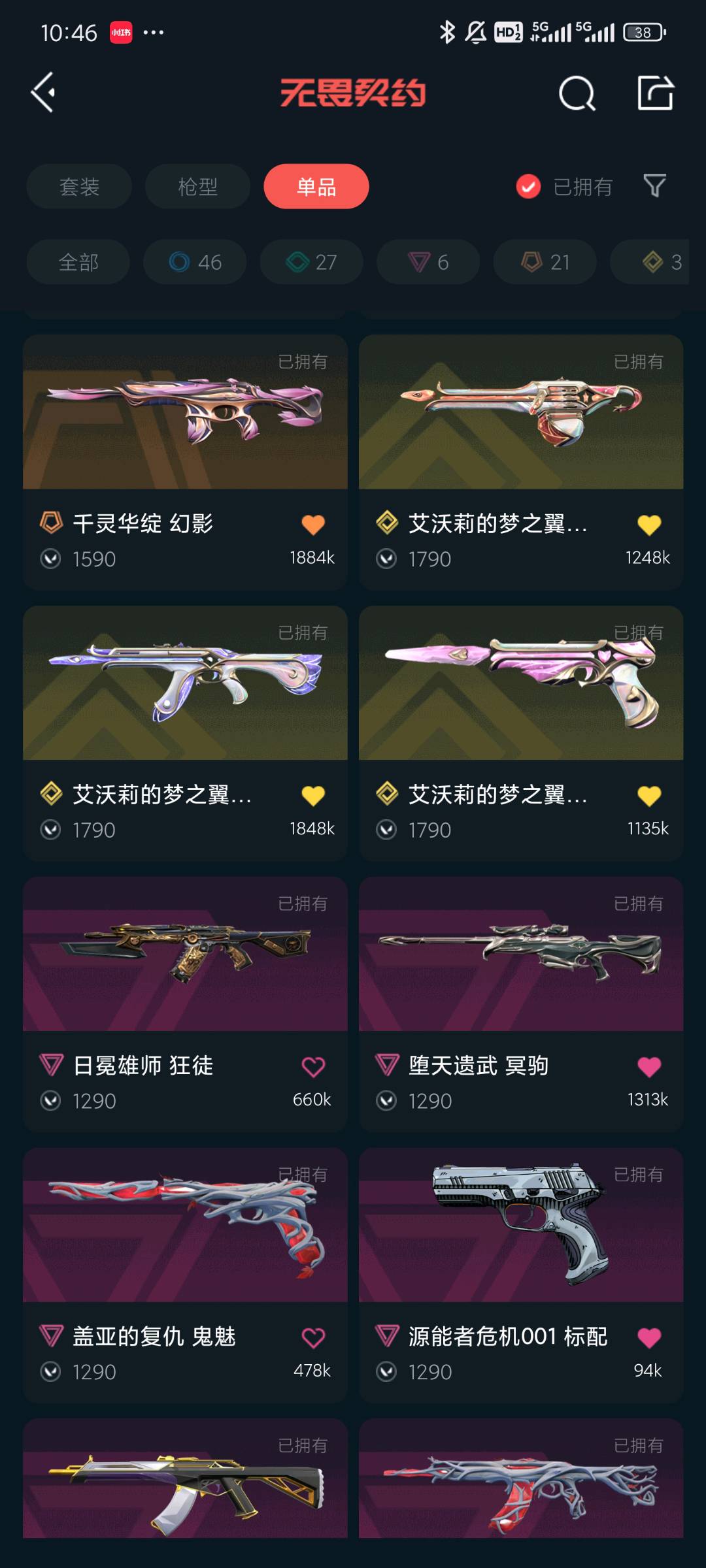Viewport: 706px width, 1568px height.
Task: Open the filter funnel icon
Action: pos(654,186)
